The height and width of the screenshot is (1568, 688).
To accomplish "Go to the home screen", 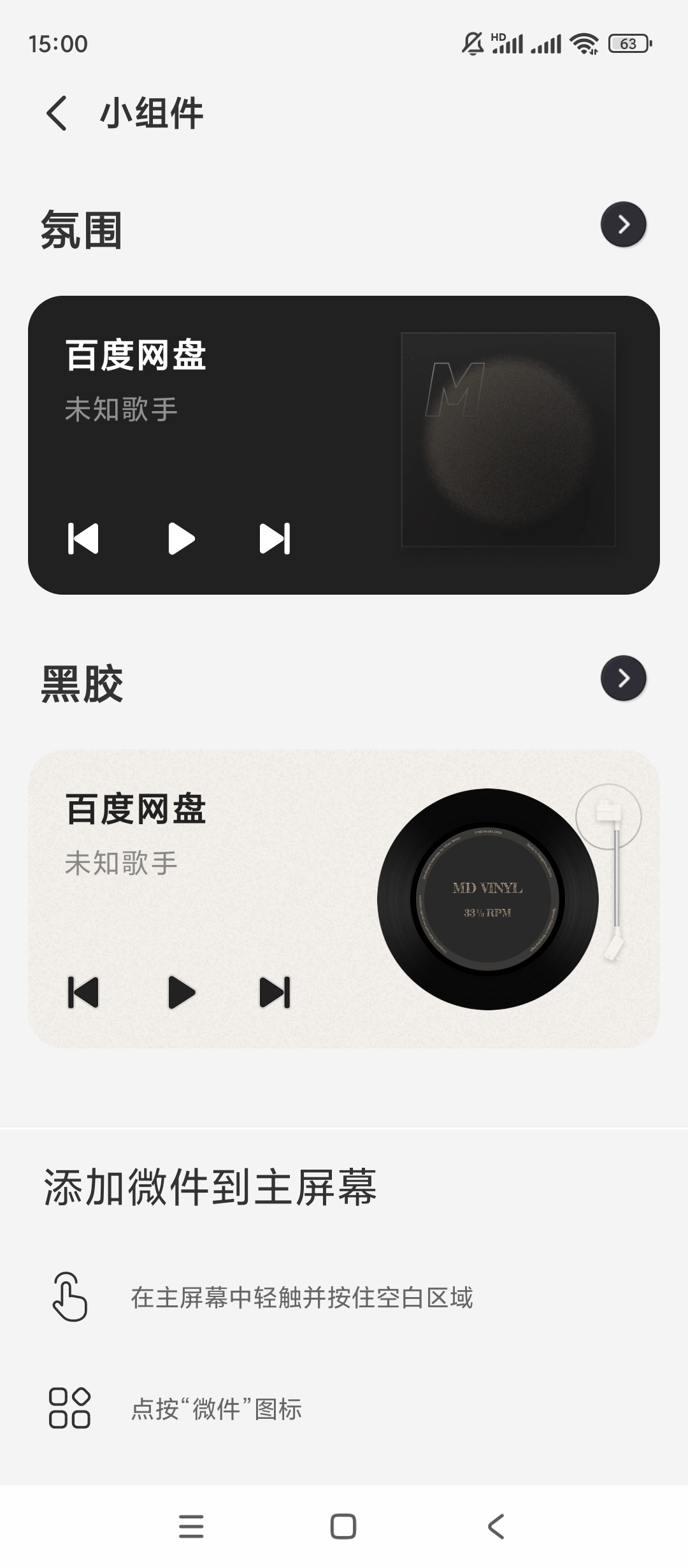I will tap(343, 1527).
